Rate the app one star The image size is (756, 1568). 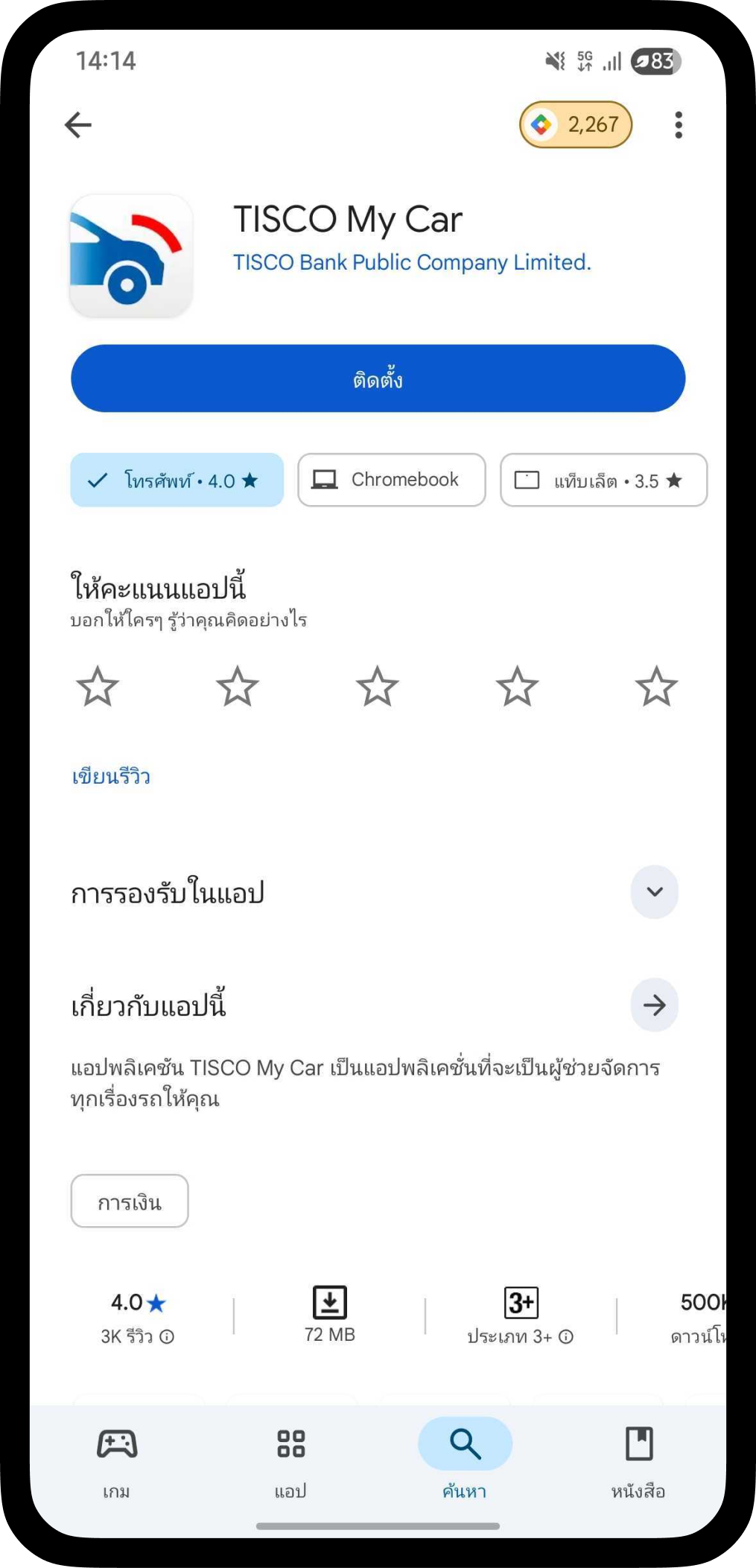[x=98, y=686]
